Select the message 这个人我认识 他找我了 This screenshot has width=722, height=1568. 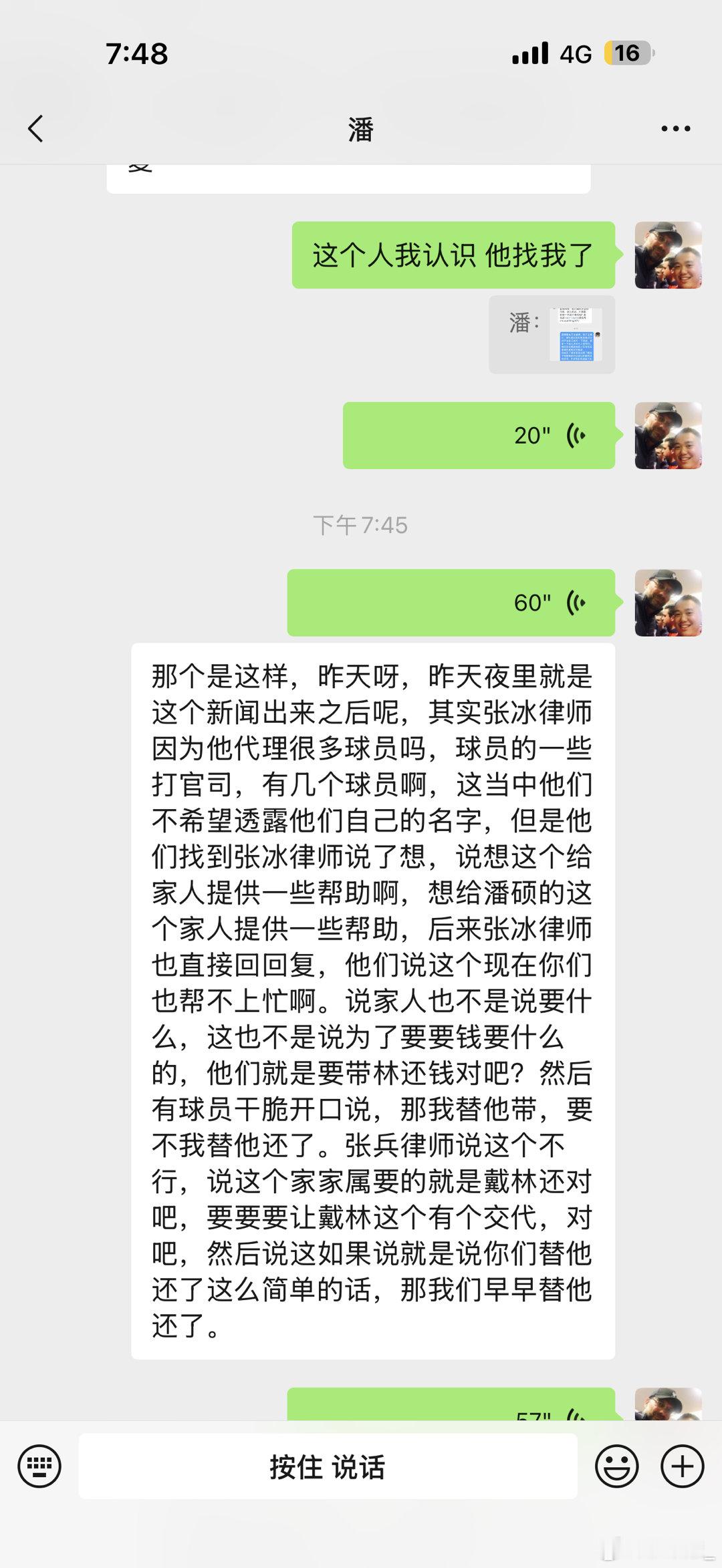click(x=455, y=255)
